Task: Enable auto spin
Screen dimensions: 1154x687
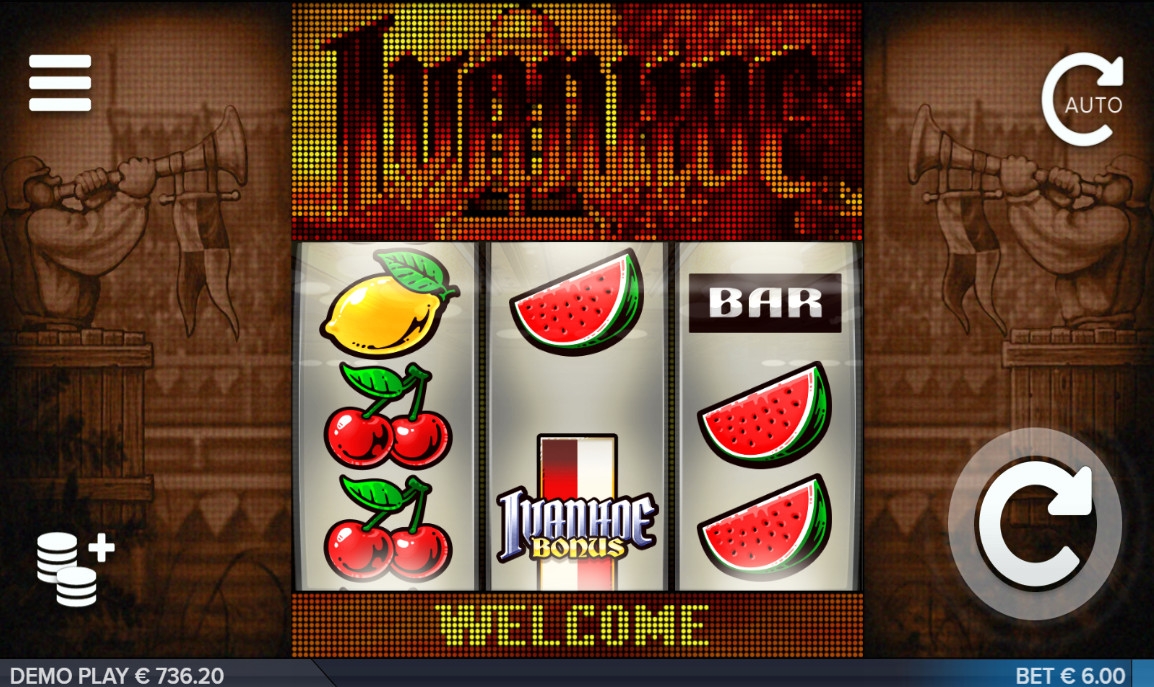Action: click(1082, 100)
